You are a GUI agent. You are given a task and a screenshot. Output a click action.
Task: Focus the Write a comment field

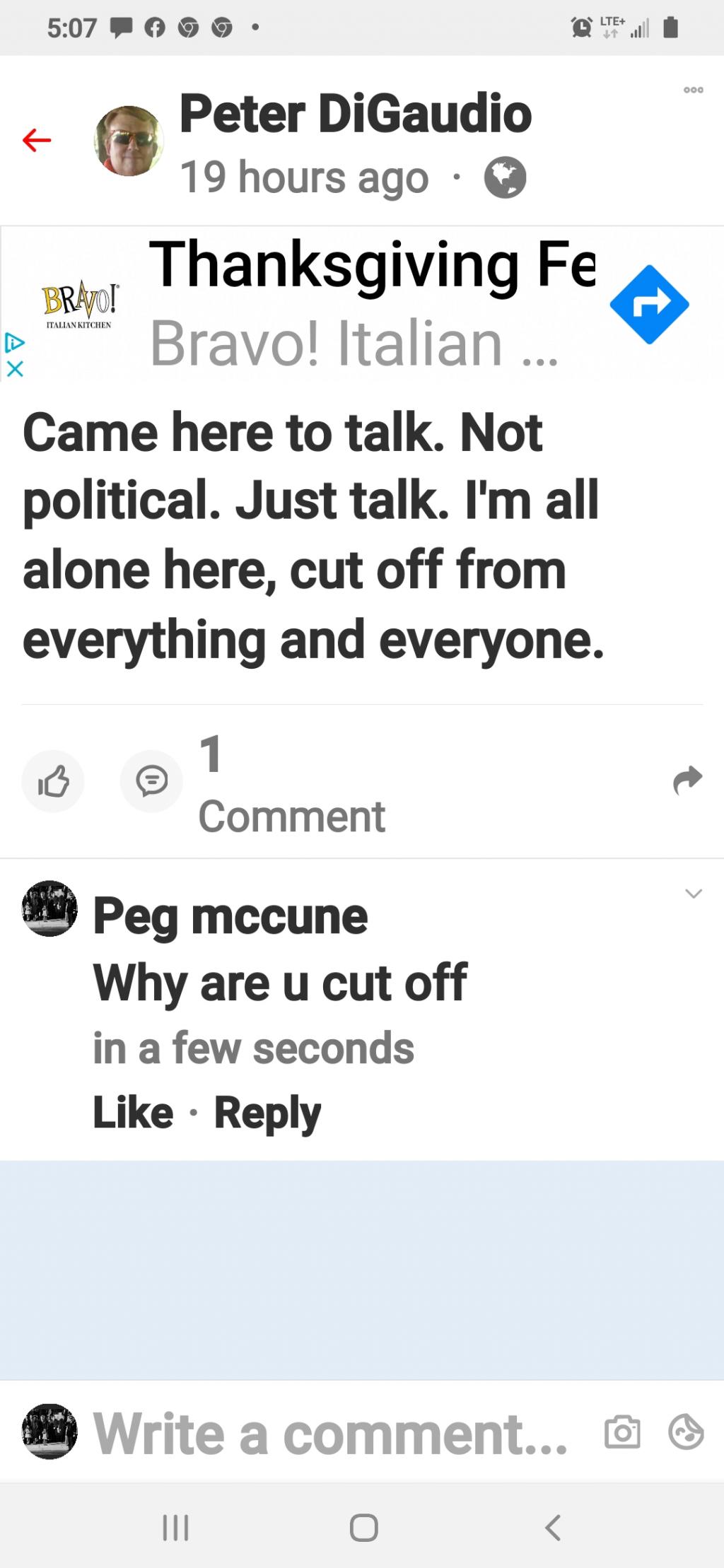point(330,1434)
